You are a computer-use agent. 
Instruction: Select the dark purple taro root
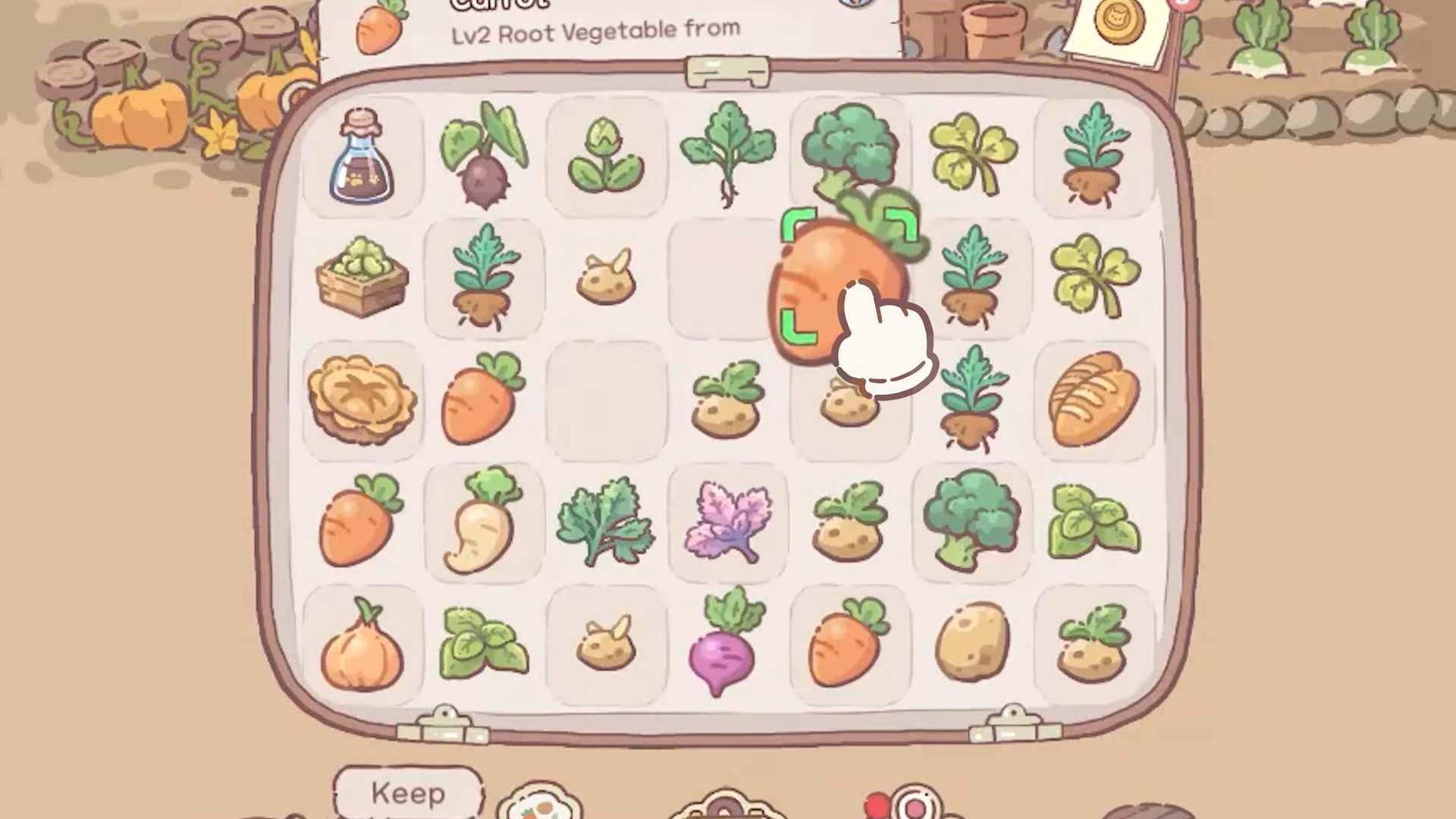click(x=483, y=157)
